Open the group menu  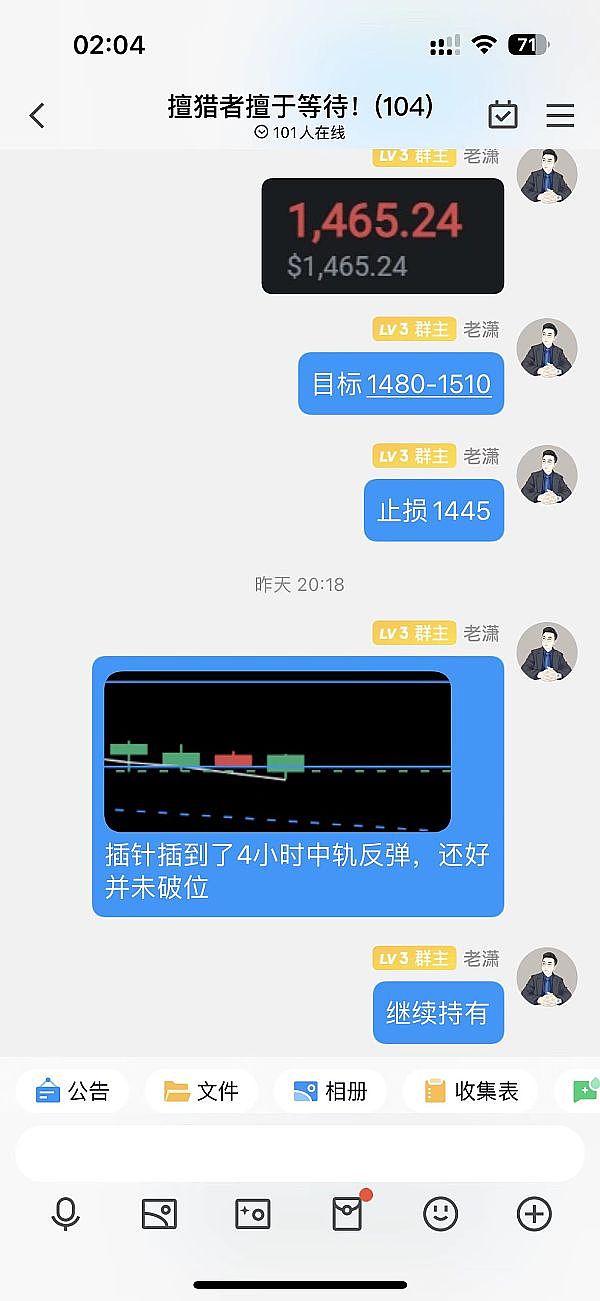560,116
